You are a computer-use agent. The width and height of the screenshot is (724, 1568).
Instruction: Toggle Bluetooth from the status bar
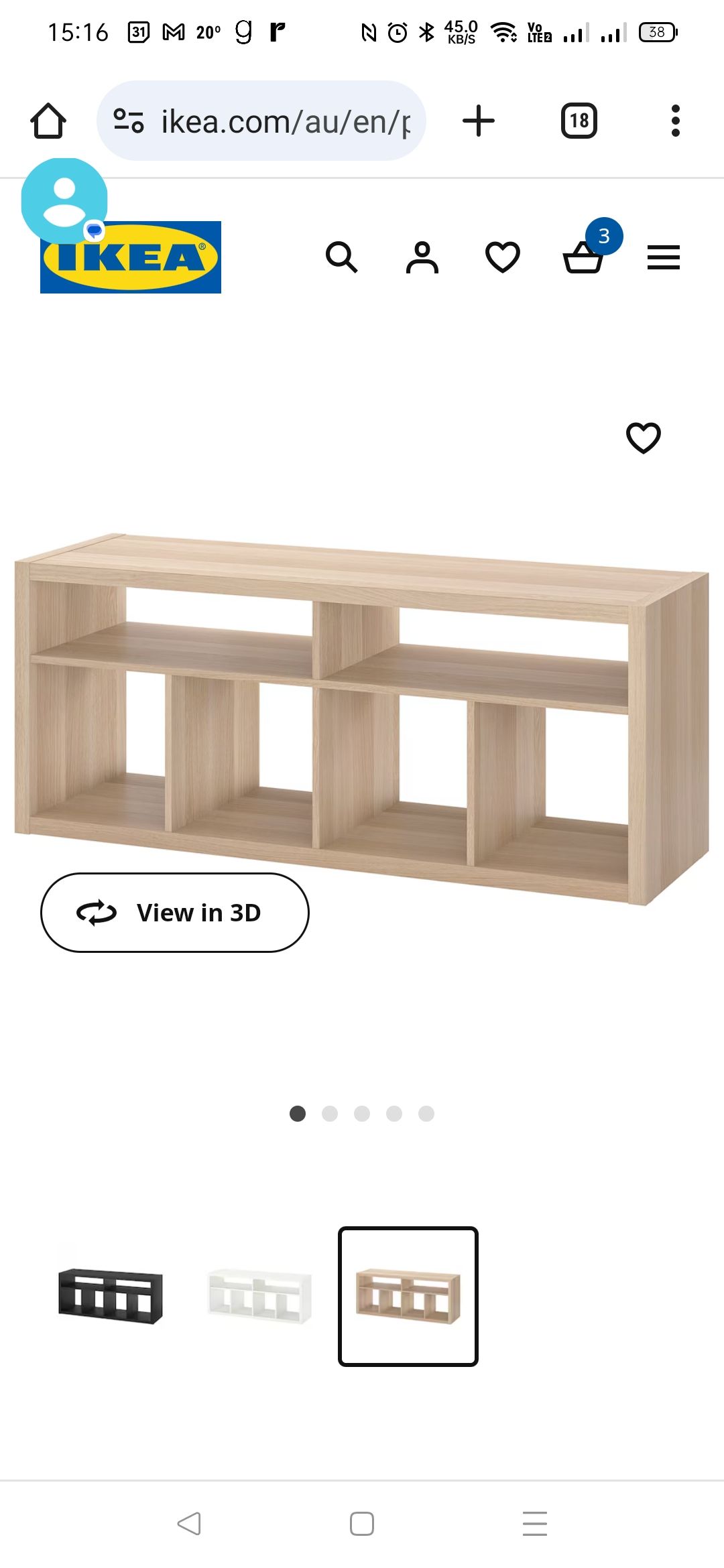pos(426,32)
